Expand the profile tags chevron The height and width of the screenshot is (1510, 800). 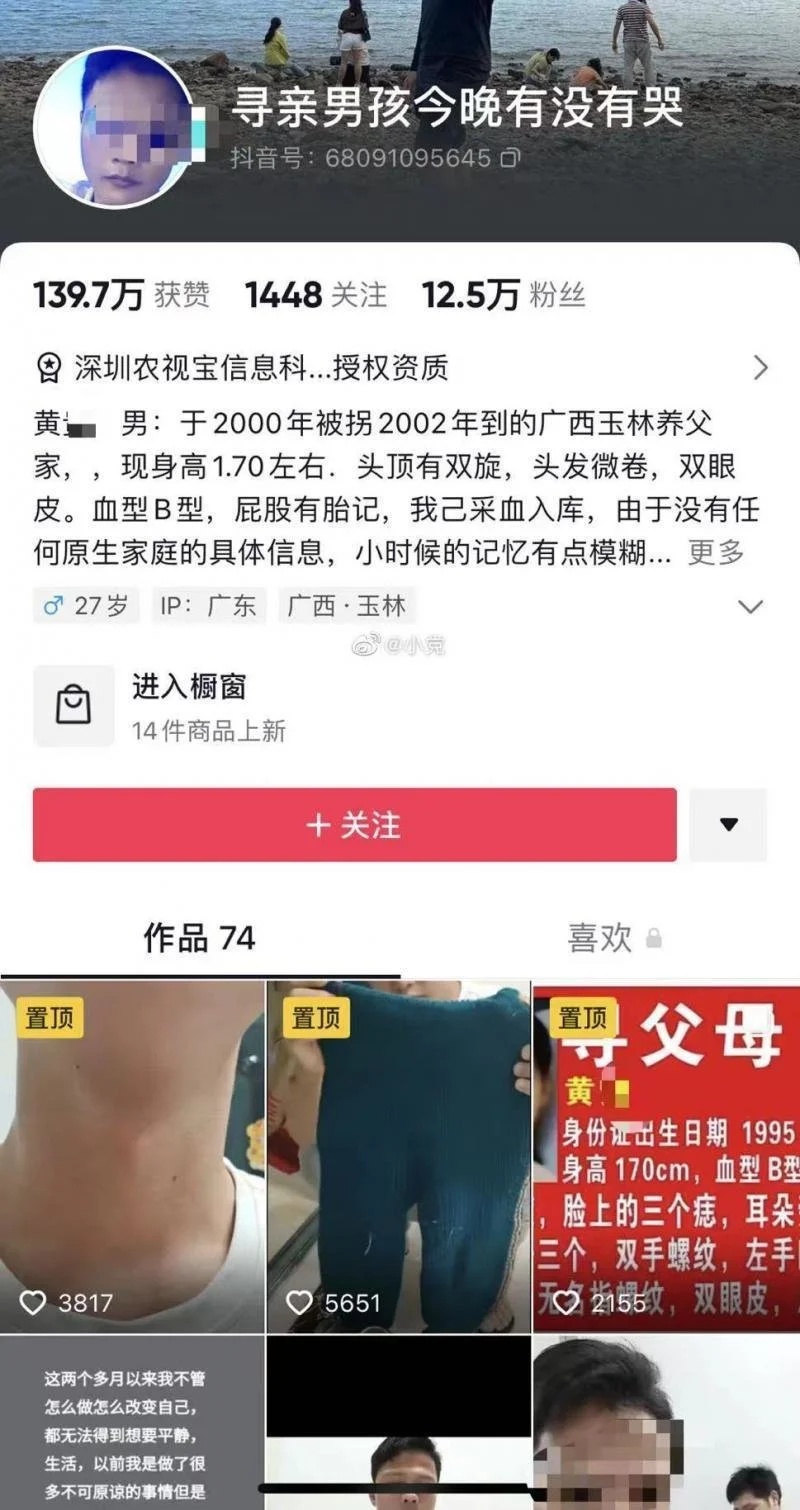749,606
